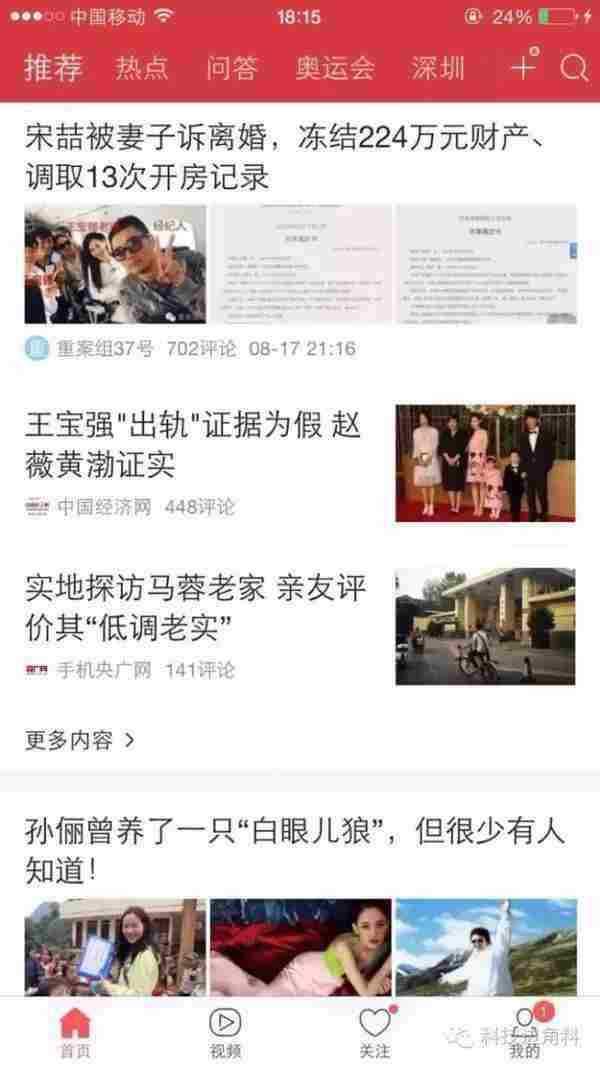Viewport: 600px width, 1067px height.
Task: Select the 推荐 tab
Action: [x=54, y=68]
